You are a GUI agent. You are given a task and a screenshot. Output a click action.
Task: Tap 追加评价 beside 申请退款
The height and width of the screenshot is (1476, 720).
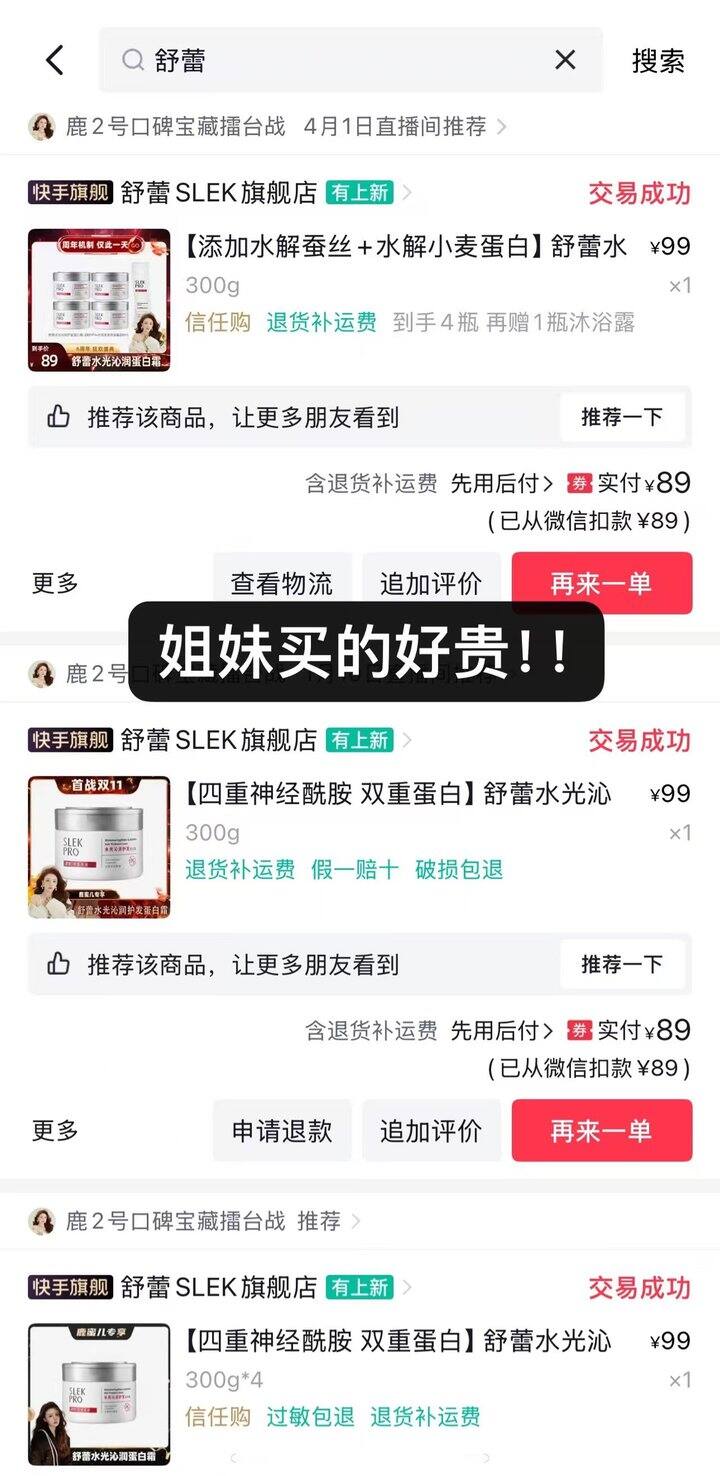[431, 1131]
